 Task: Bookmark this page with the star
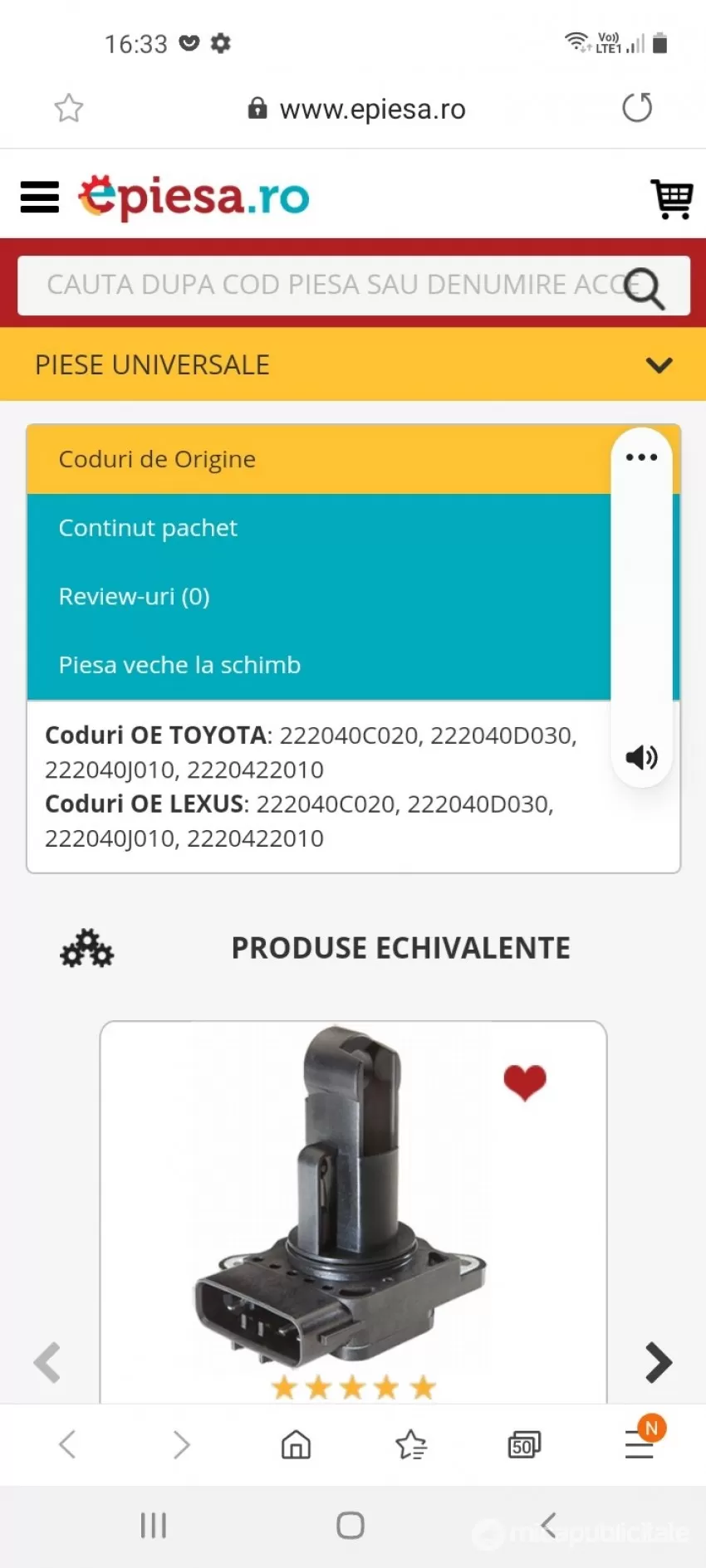[x=69, y=108]
